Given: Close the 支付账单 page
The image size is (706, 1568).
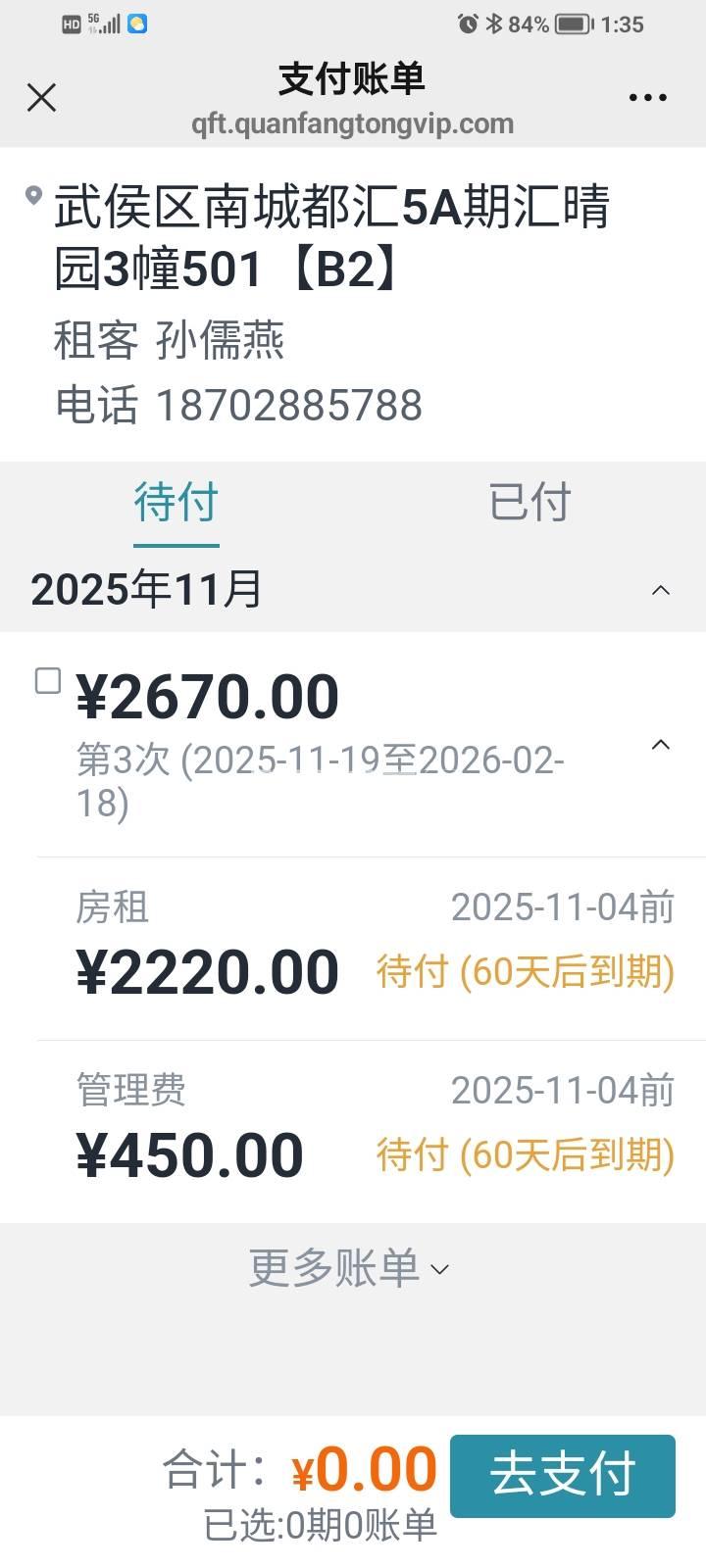Looking at the screenshot, I should click(x=41, y=98).
